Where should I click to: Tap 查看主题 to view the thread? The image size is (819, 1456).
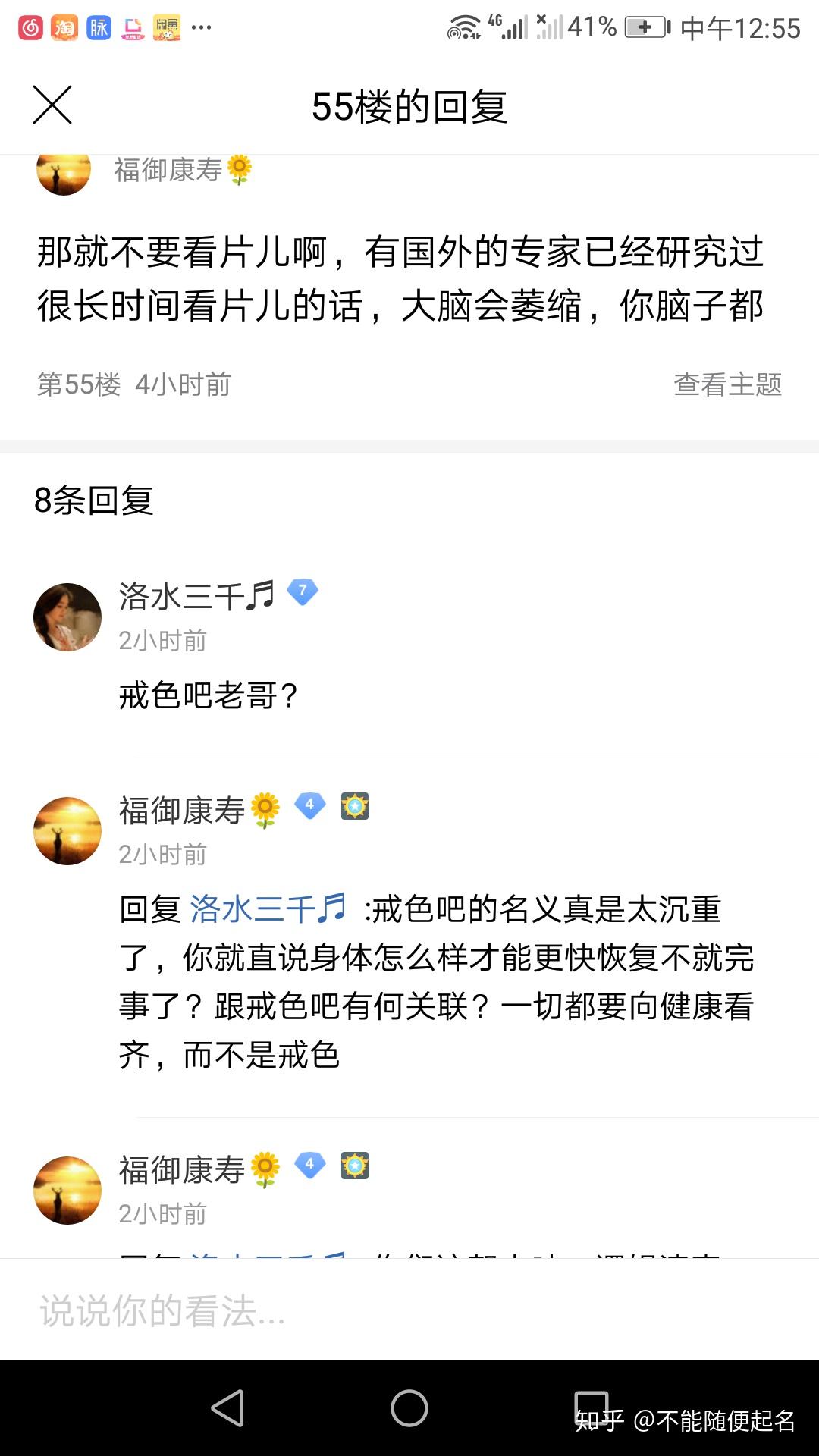(x=727, y=384)
